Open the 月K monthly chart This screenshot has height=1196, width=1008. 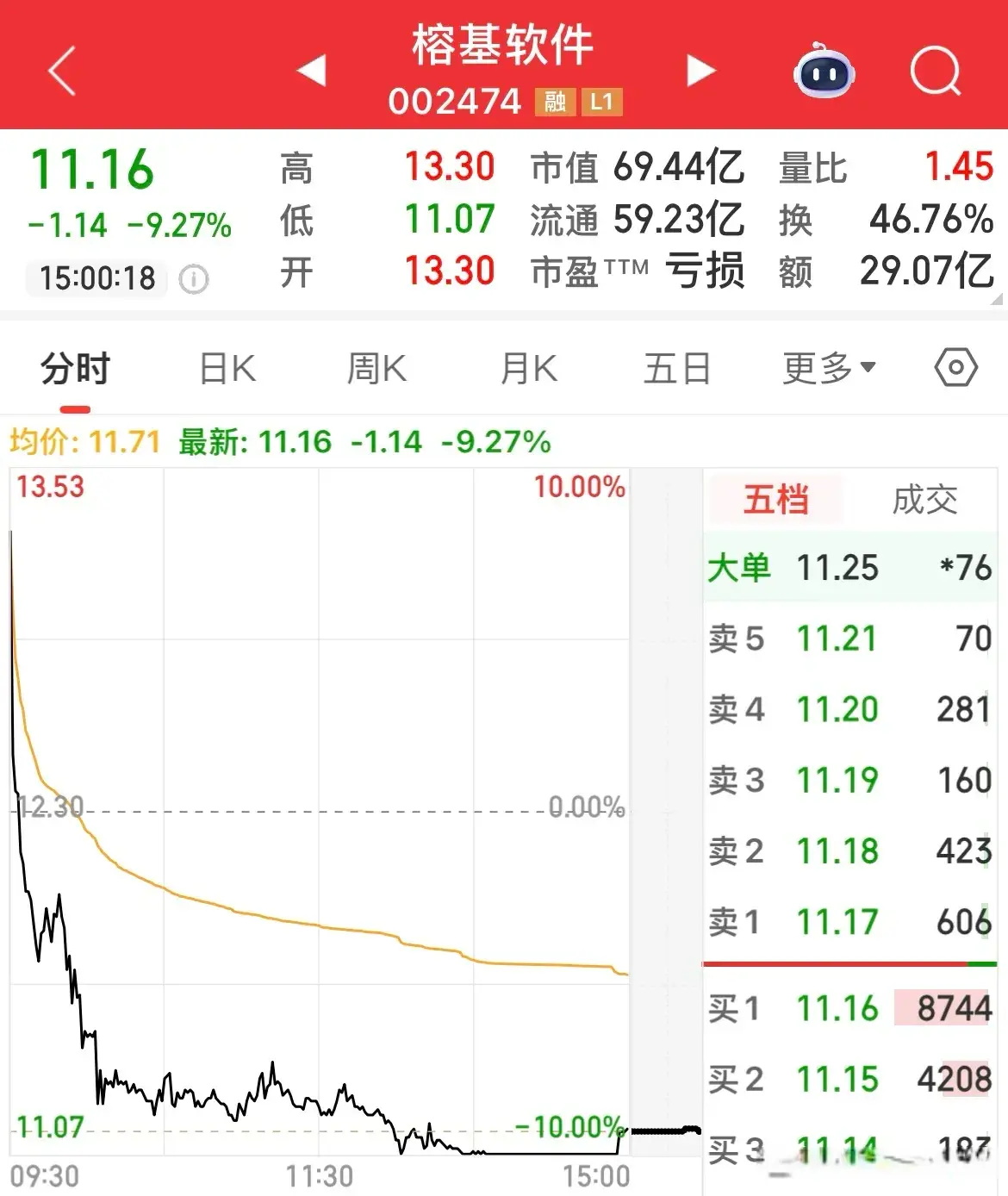527,368
